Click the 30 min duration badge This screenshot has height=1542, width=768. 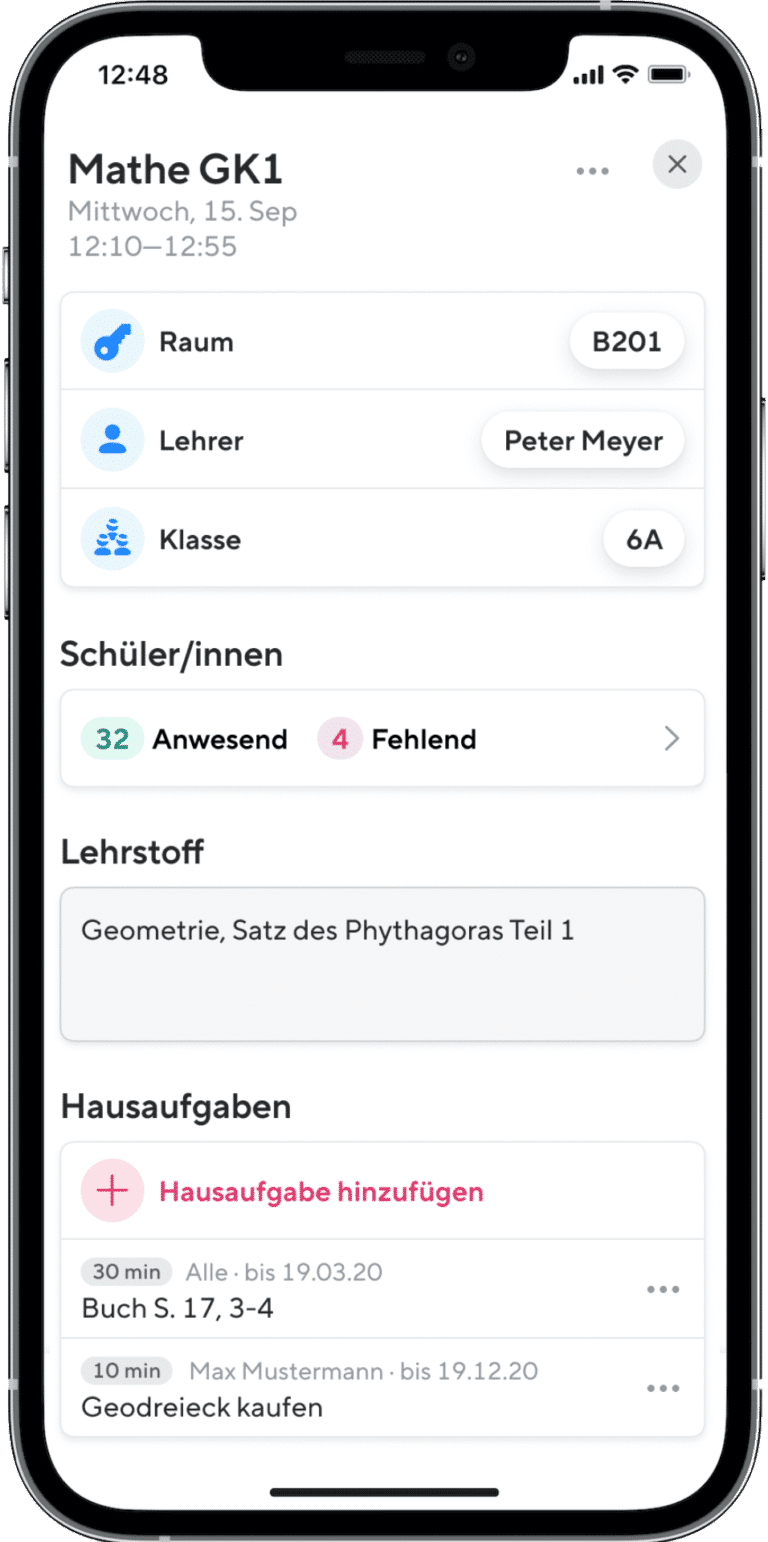pos(126,1271)
